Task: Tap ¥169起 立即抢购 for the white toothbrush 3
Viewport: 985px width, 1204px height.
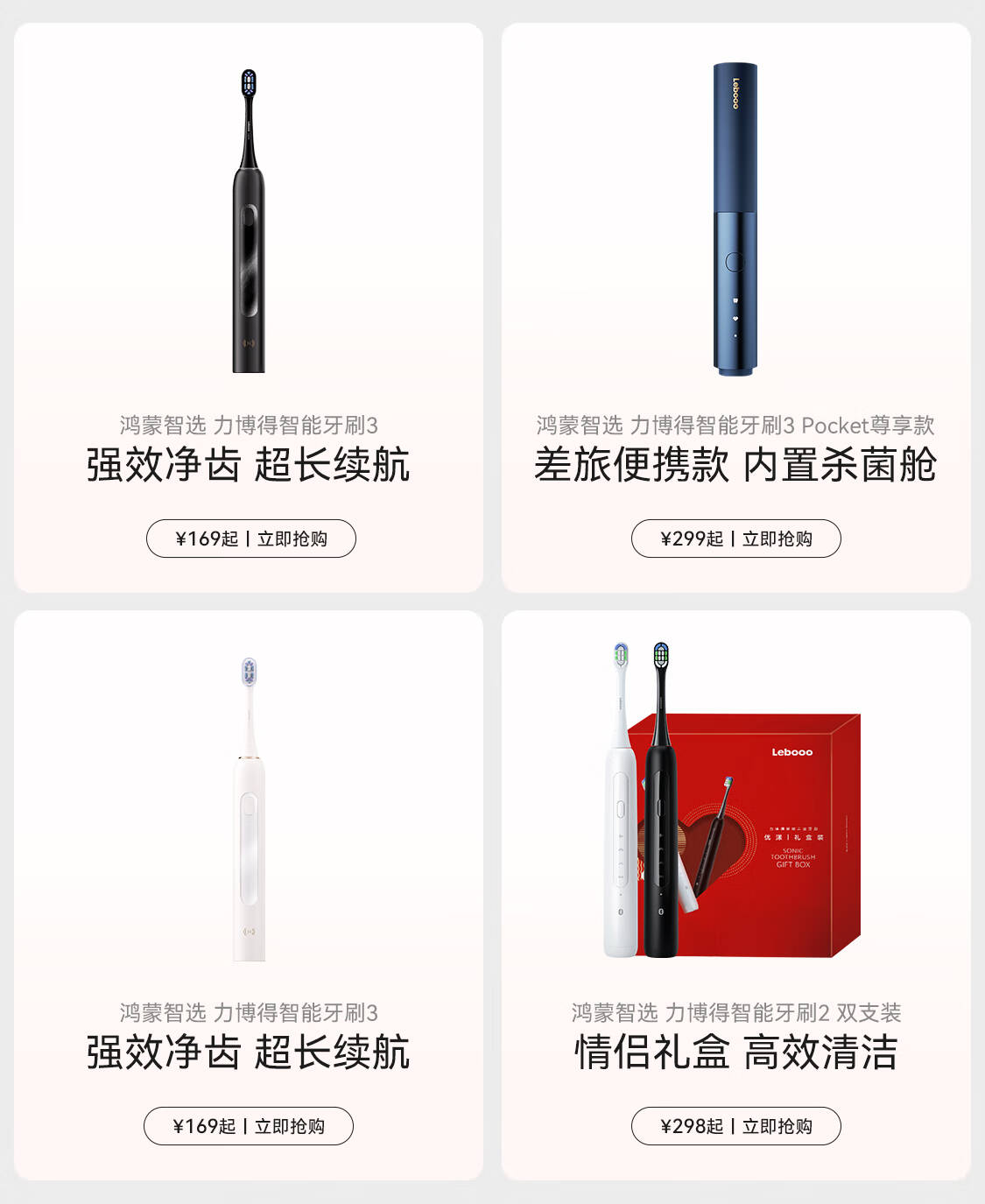Action: (x=248, y=1126)
